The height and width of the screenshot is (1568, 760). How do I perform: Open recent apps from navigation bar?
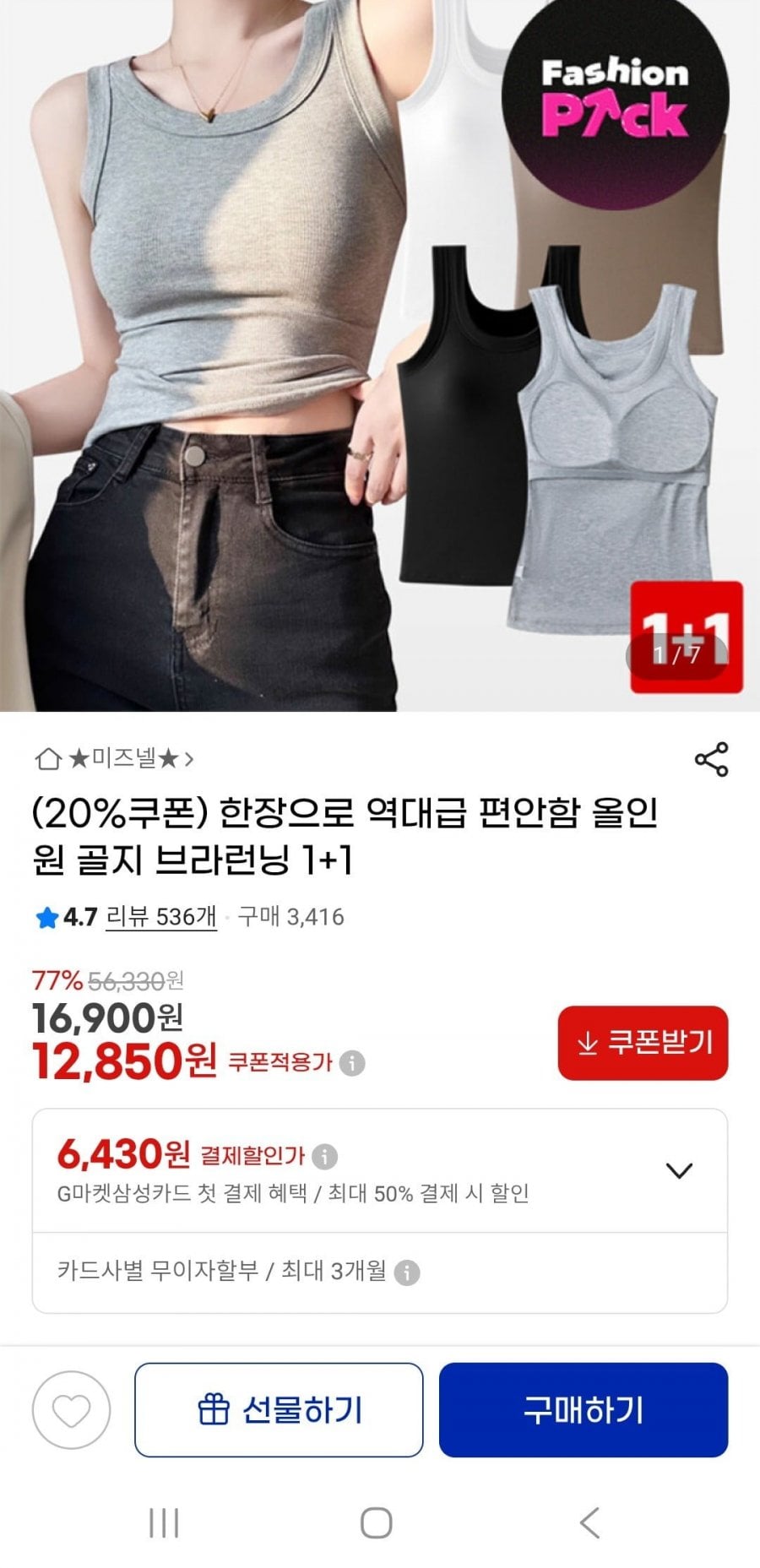coord(164,1522)
